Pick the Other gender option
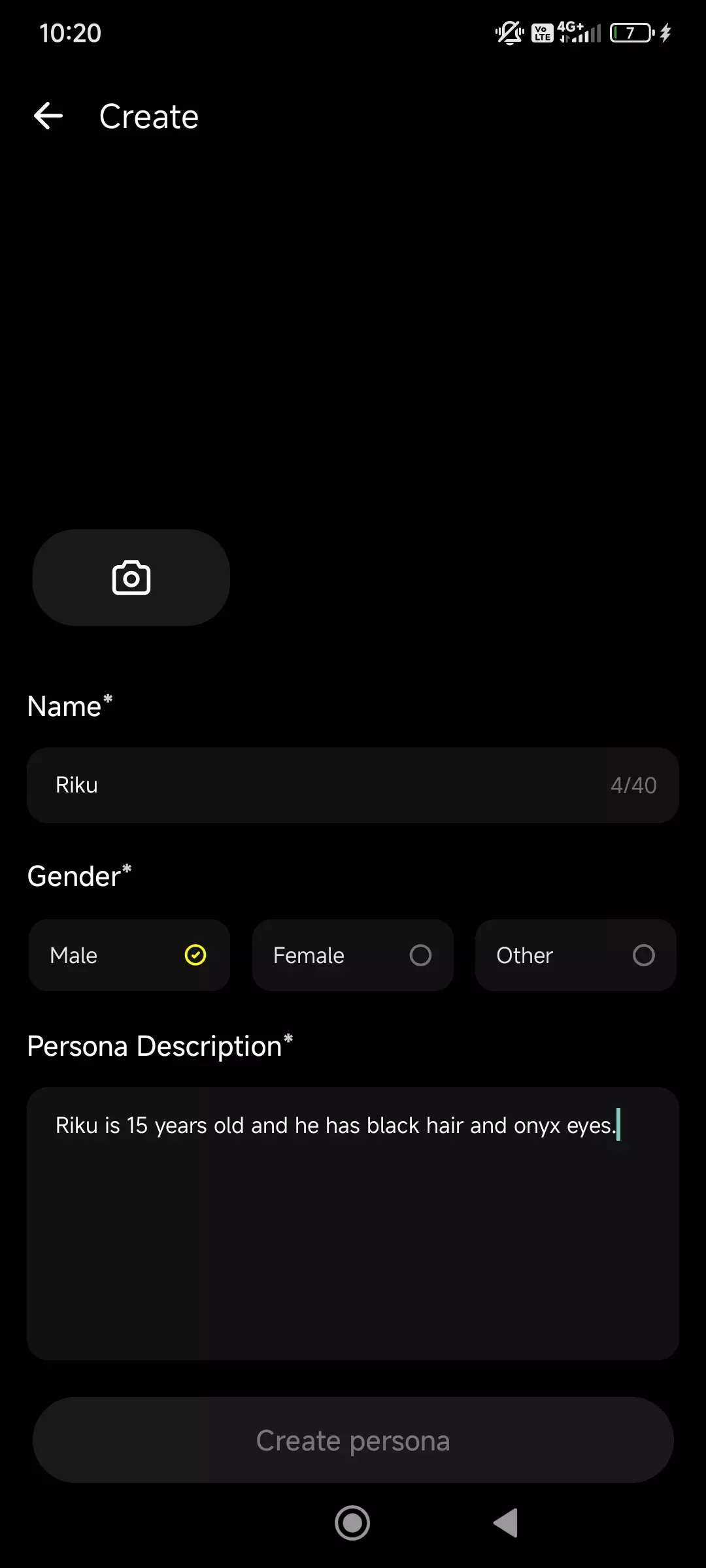The image size is (706, 1568). pos(575,955)
